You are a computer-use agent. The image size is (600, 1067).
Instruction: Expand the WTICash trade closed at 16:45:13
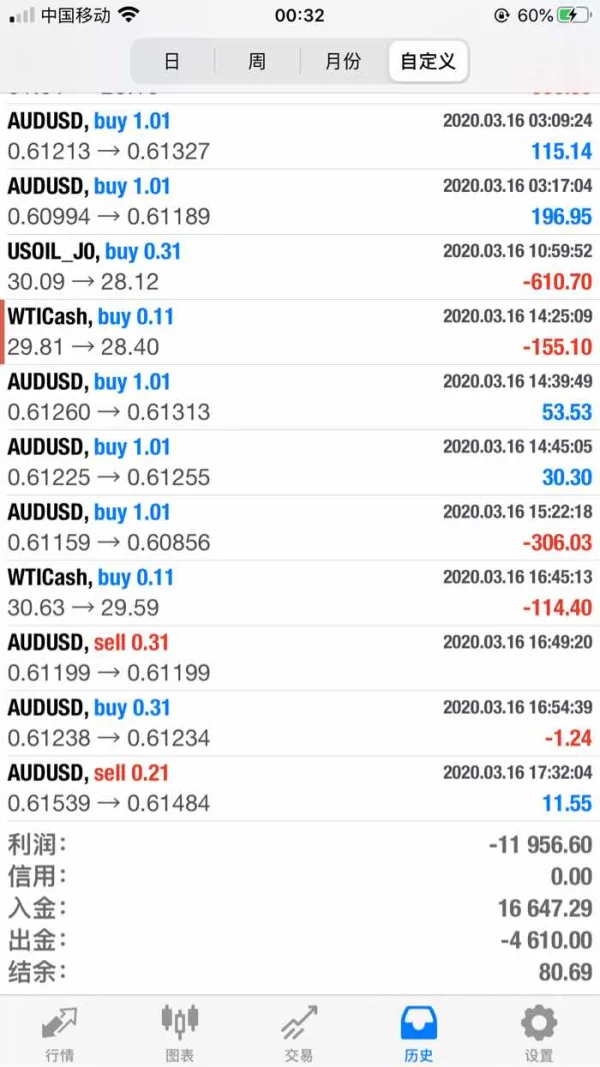(300, 593)
